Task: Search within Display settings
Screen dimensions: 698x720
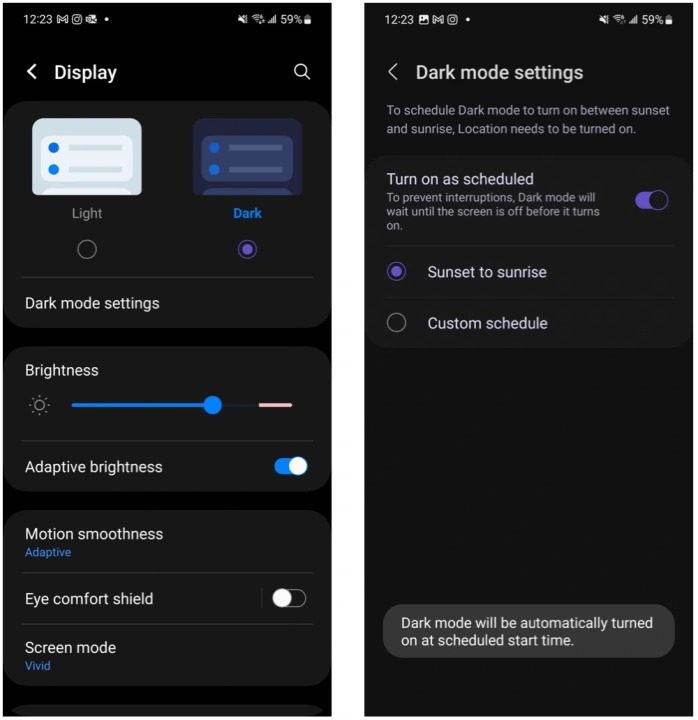Action: coord(302,72)
